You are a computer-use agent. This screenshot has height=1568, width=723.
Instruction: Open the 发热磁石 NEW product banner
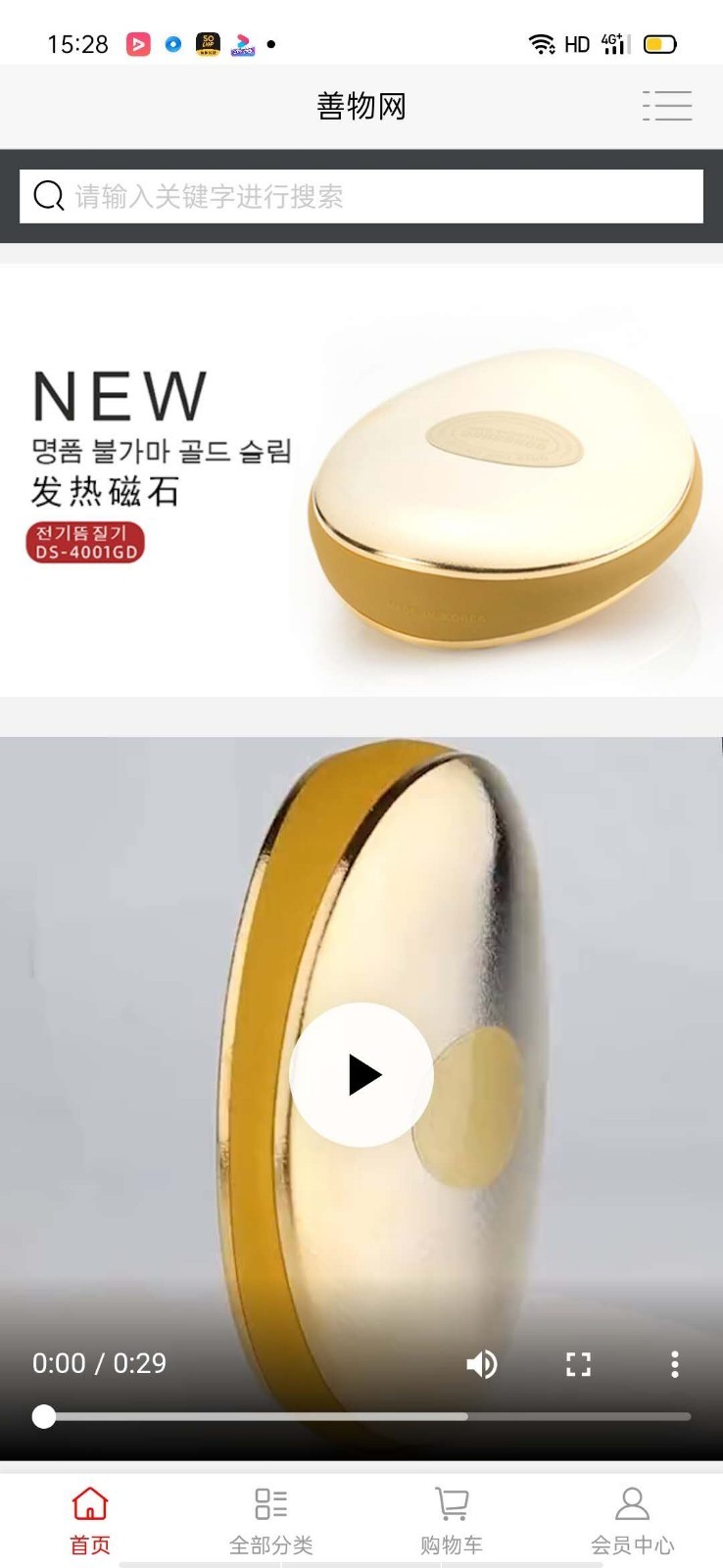361,479
